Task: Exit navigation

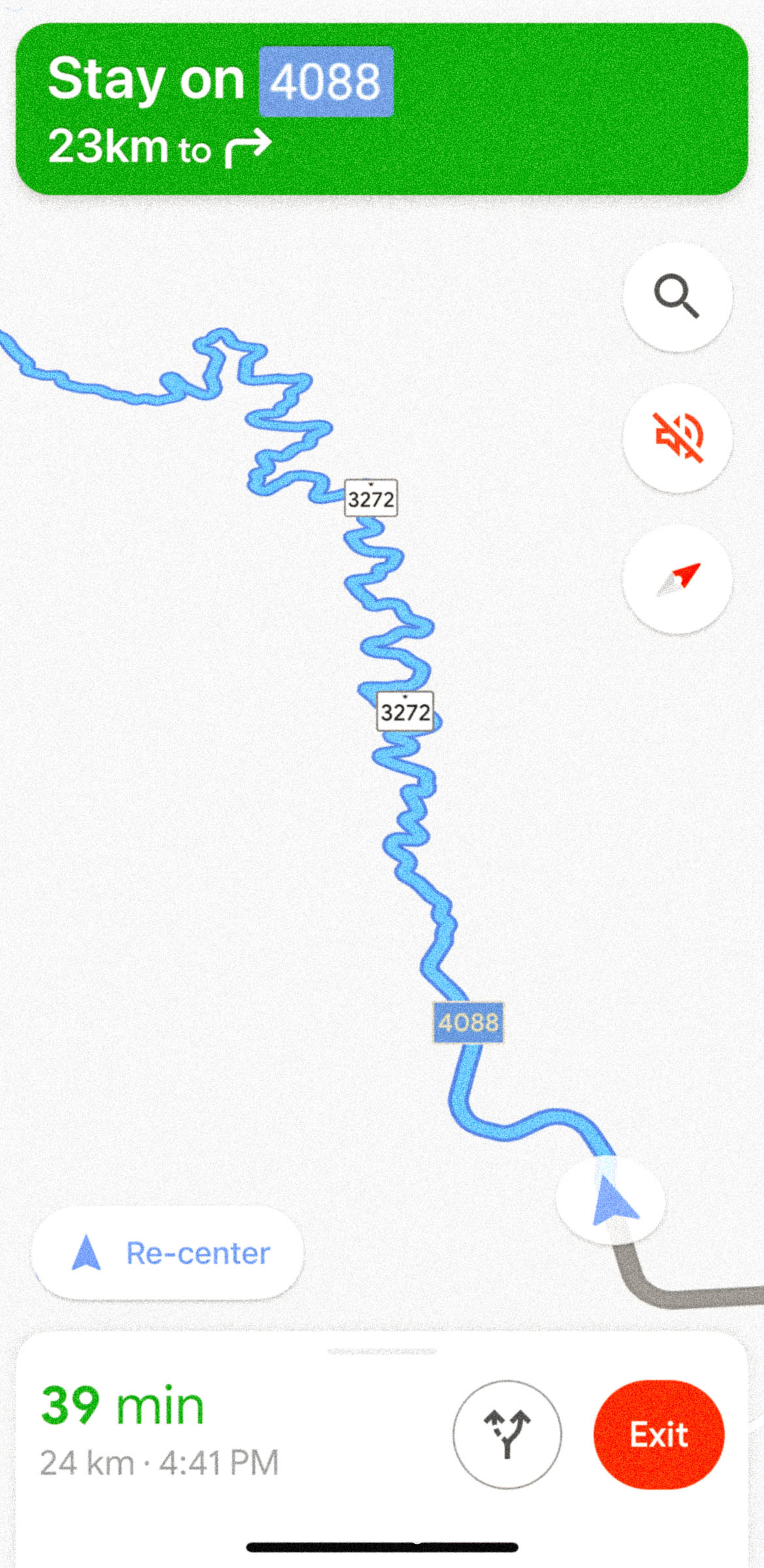Action: click(x=659, y=1434)
